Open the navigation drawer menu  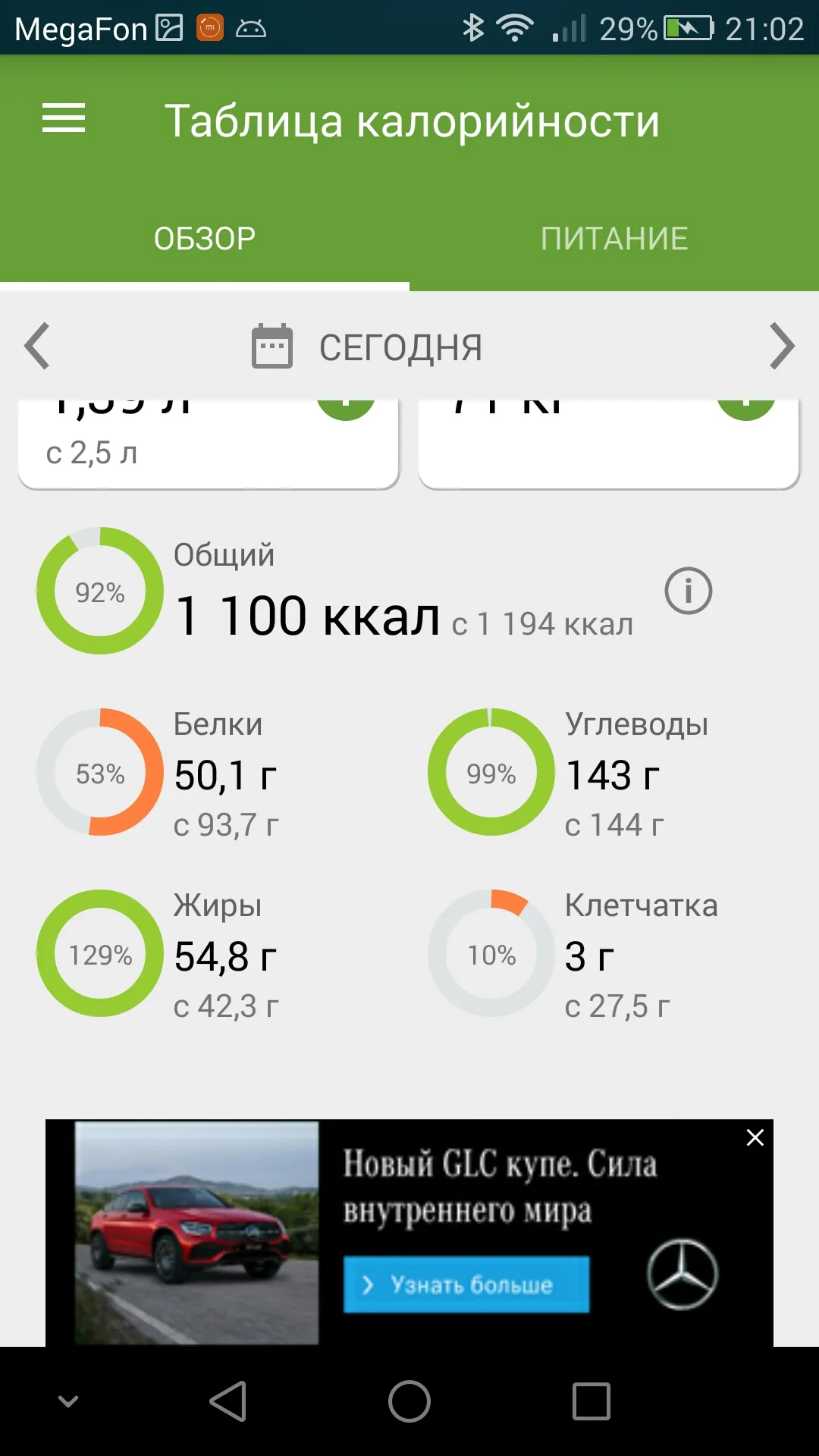[x=63, y=118]
